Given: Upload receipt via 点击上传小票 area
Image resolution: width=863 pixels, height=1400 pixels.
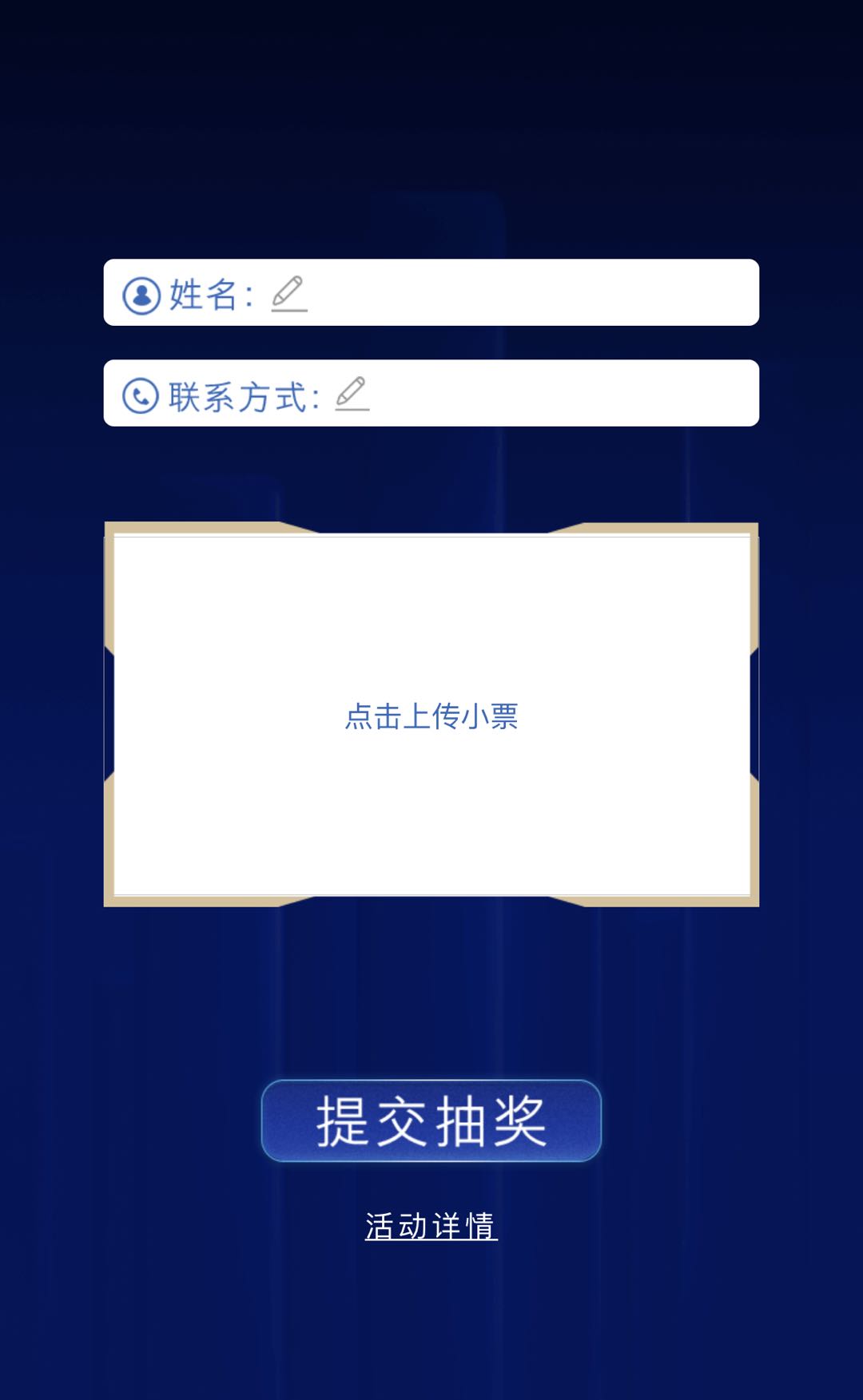Looking at the screenshot, I should click(431, 716).
